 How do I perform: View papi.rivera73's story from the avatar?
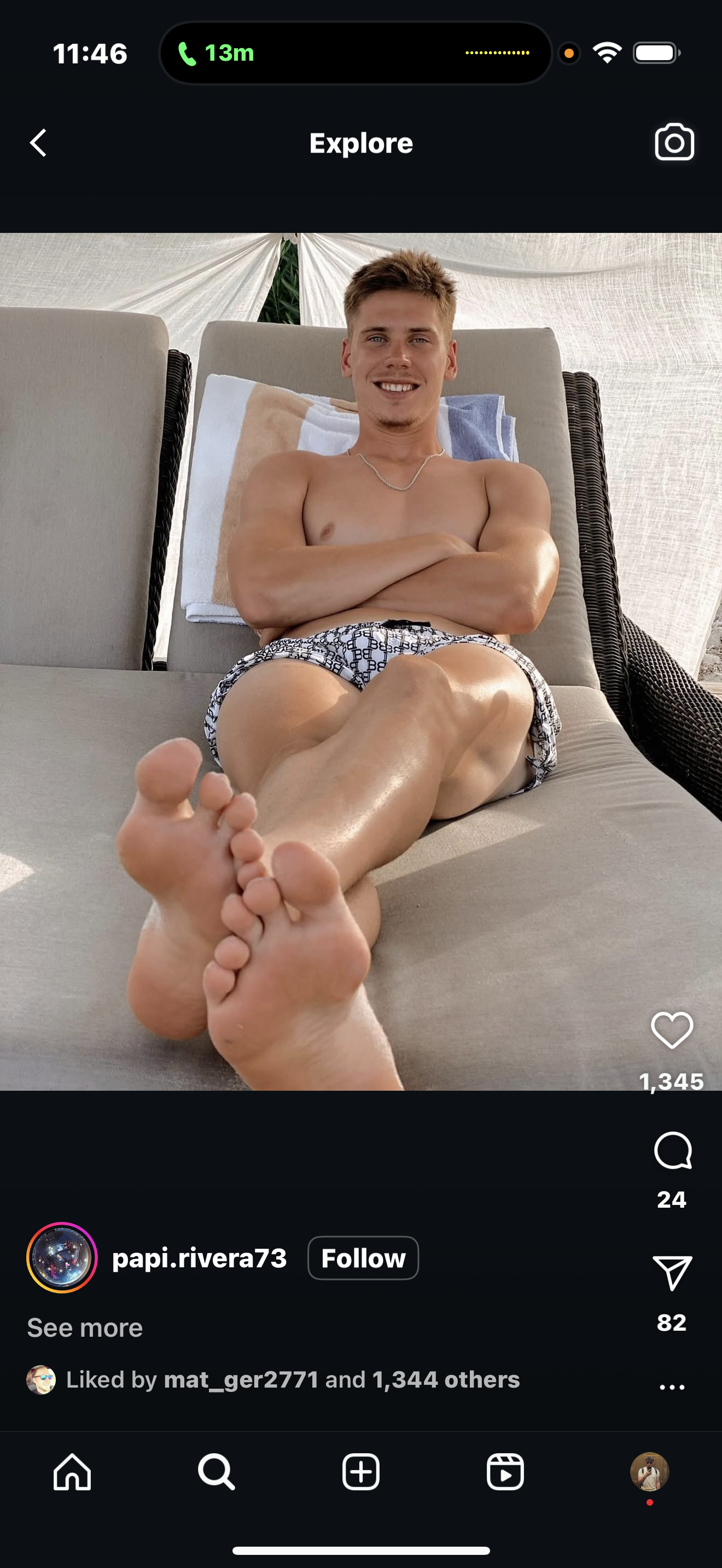pyautogui.click(x=62, y=1257)
